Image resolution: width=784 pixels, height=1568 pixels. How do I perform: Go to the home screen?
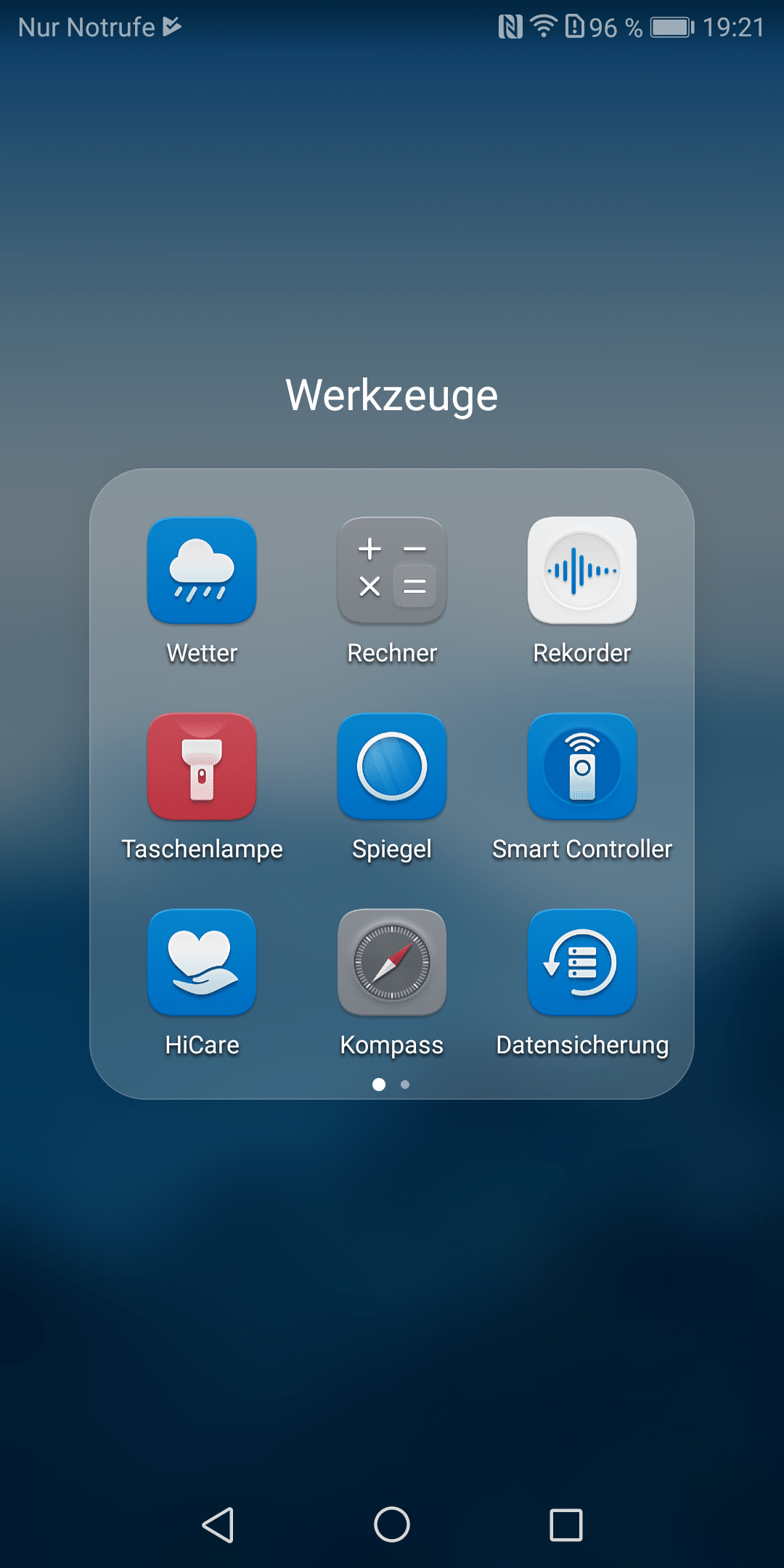[392, 1524]
